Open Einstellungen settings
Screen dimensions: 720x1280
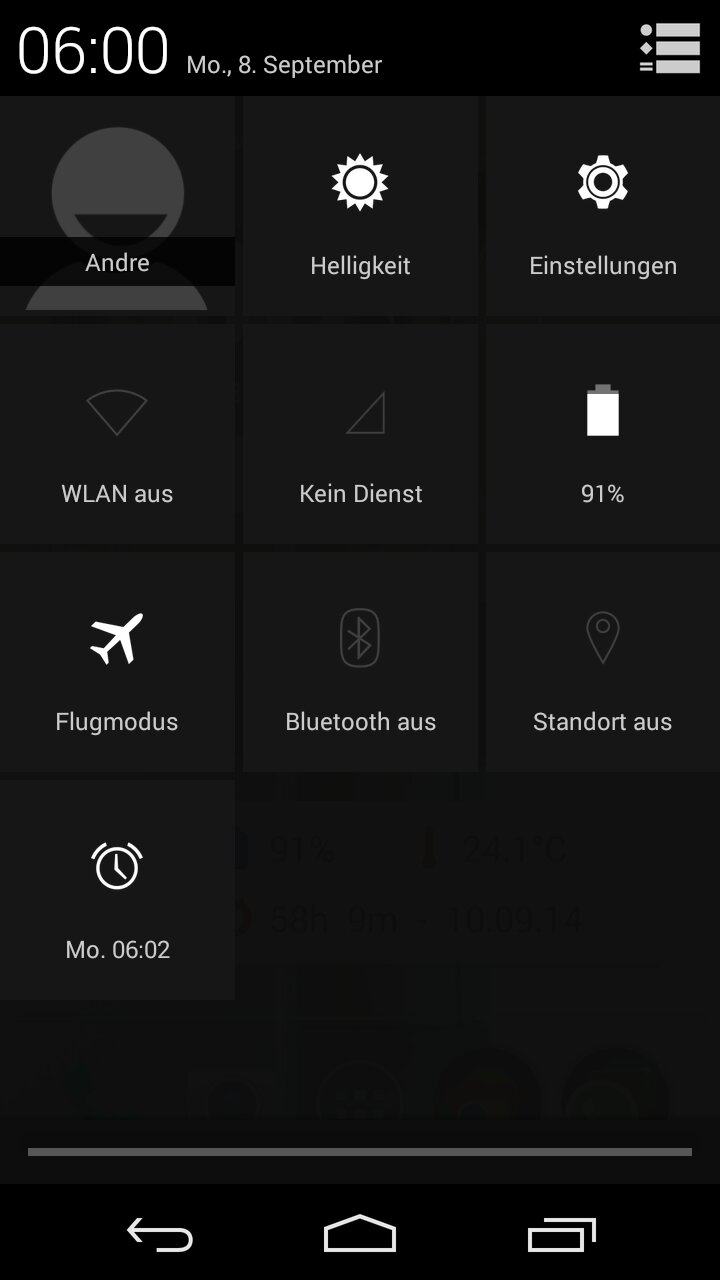[x=602, y=208]
